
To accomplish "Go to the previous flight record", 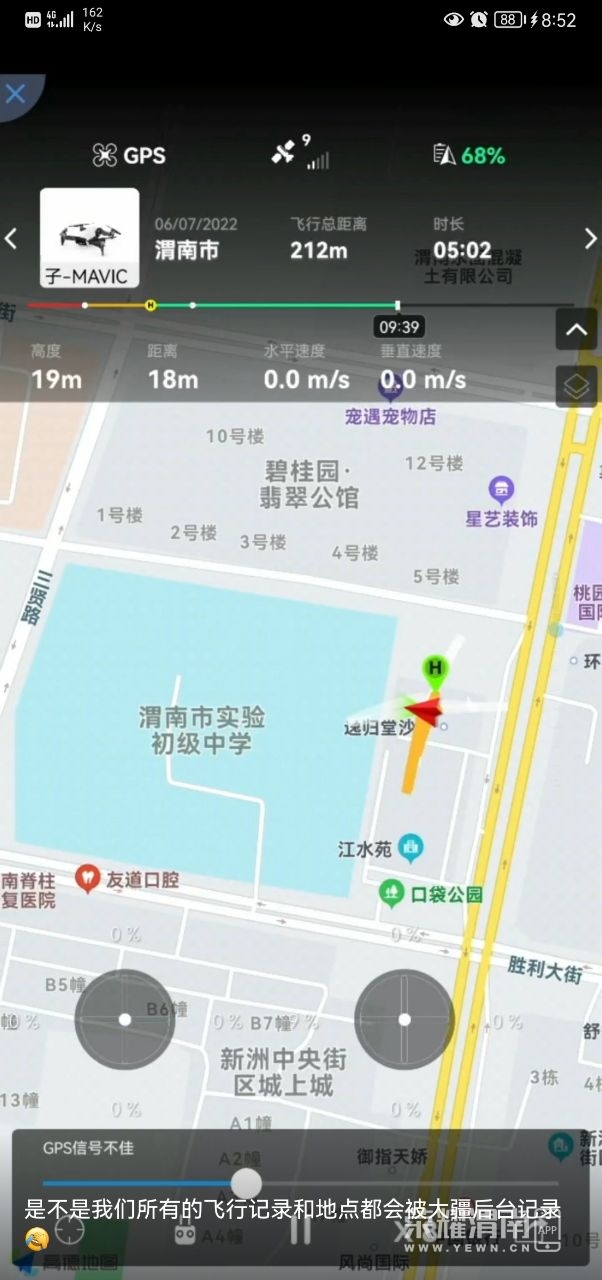I will tap(11, 239).
